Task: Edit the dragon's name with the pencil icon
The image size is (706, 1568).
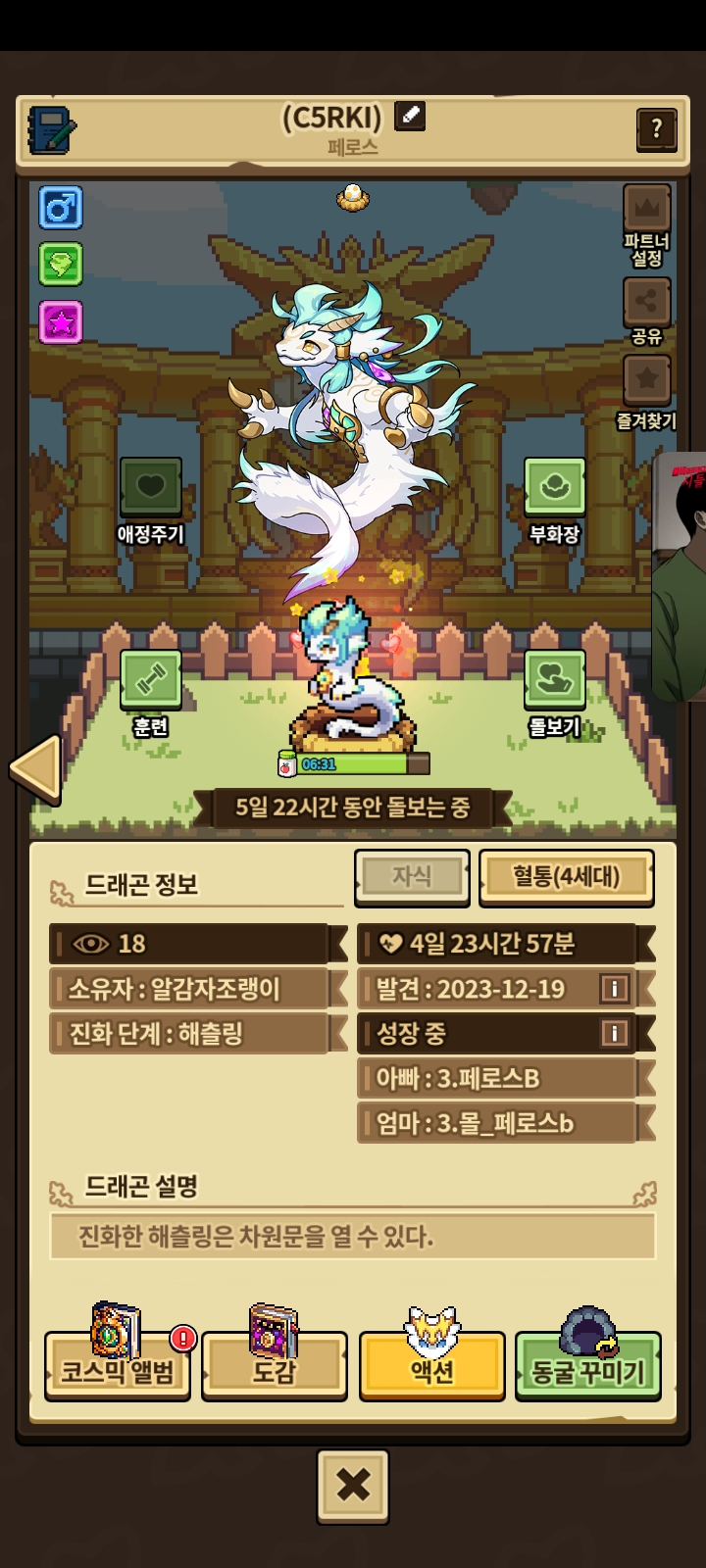Action: 410,117
